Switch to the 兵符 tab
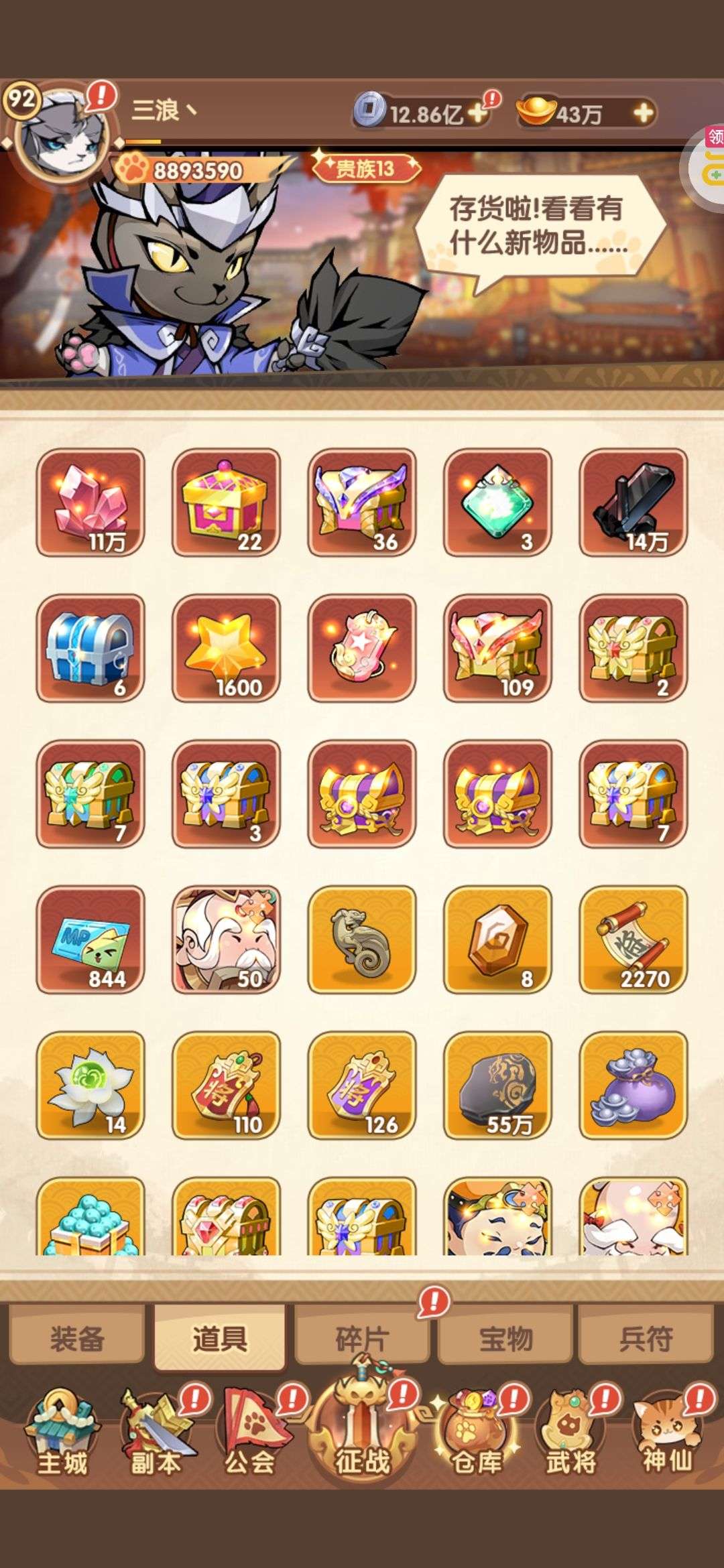Screen dimensions: 724x1568 [x=646, y=1338]
